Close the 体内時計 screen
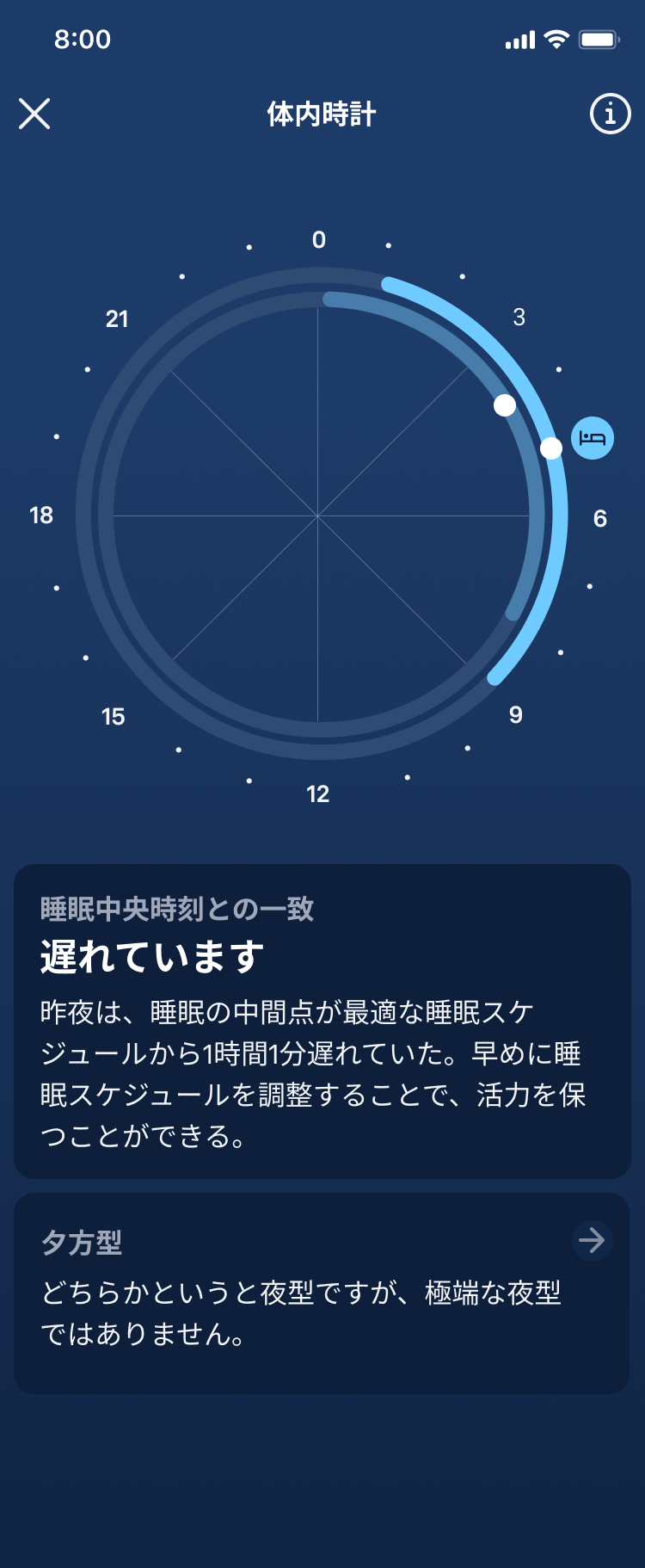 pos(34,114)
